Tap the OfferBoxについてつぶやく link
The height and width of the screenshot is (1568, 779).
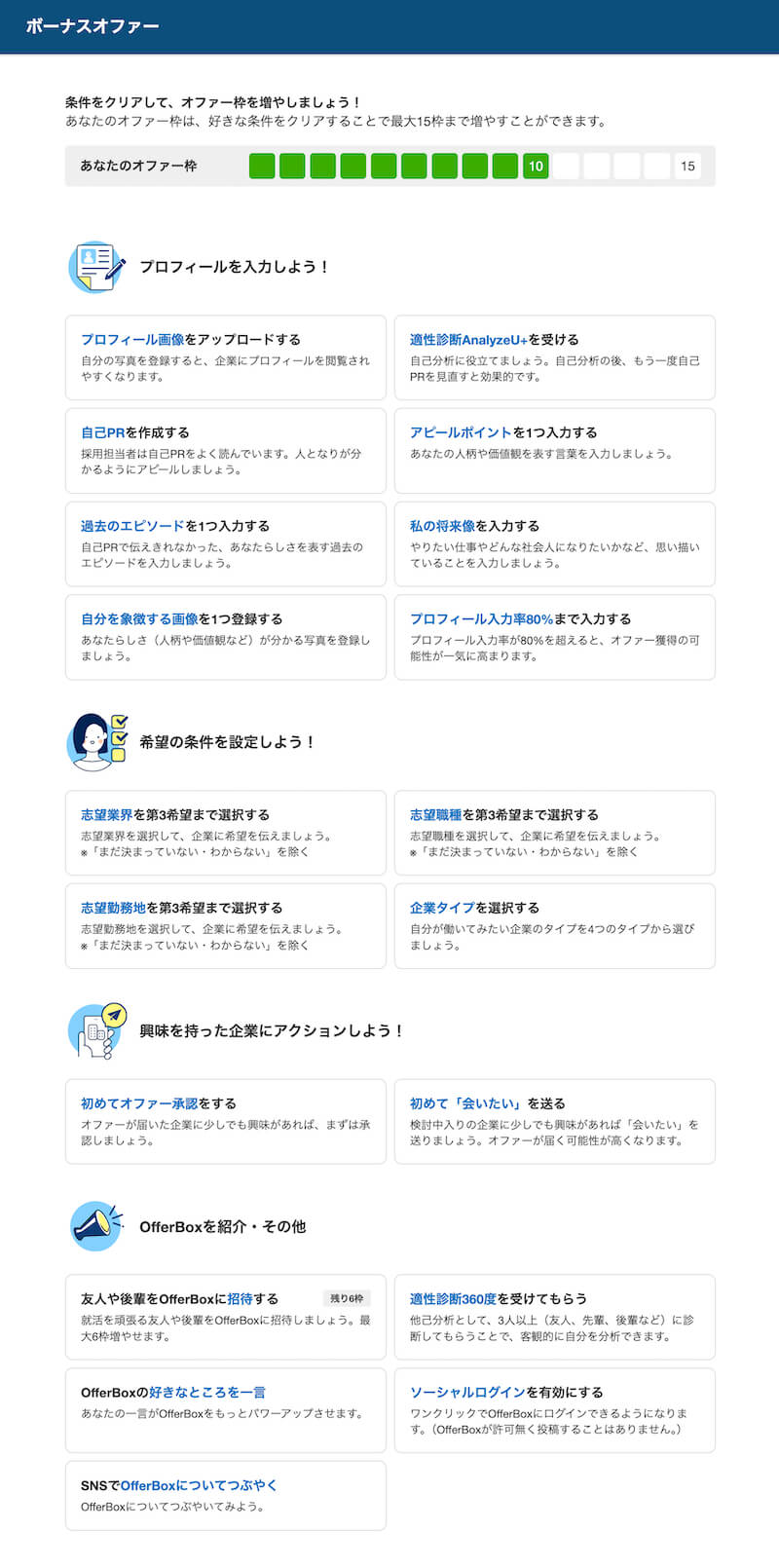(x=199, y=1486)
